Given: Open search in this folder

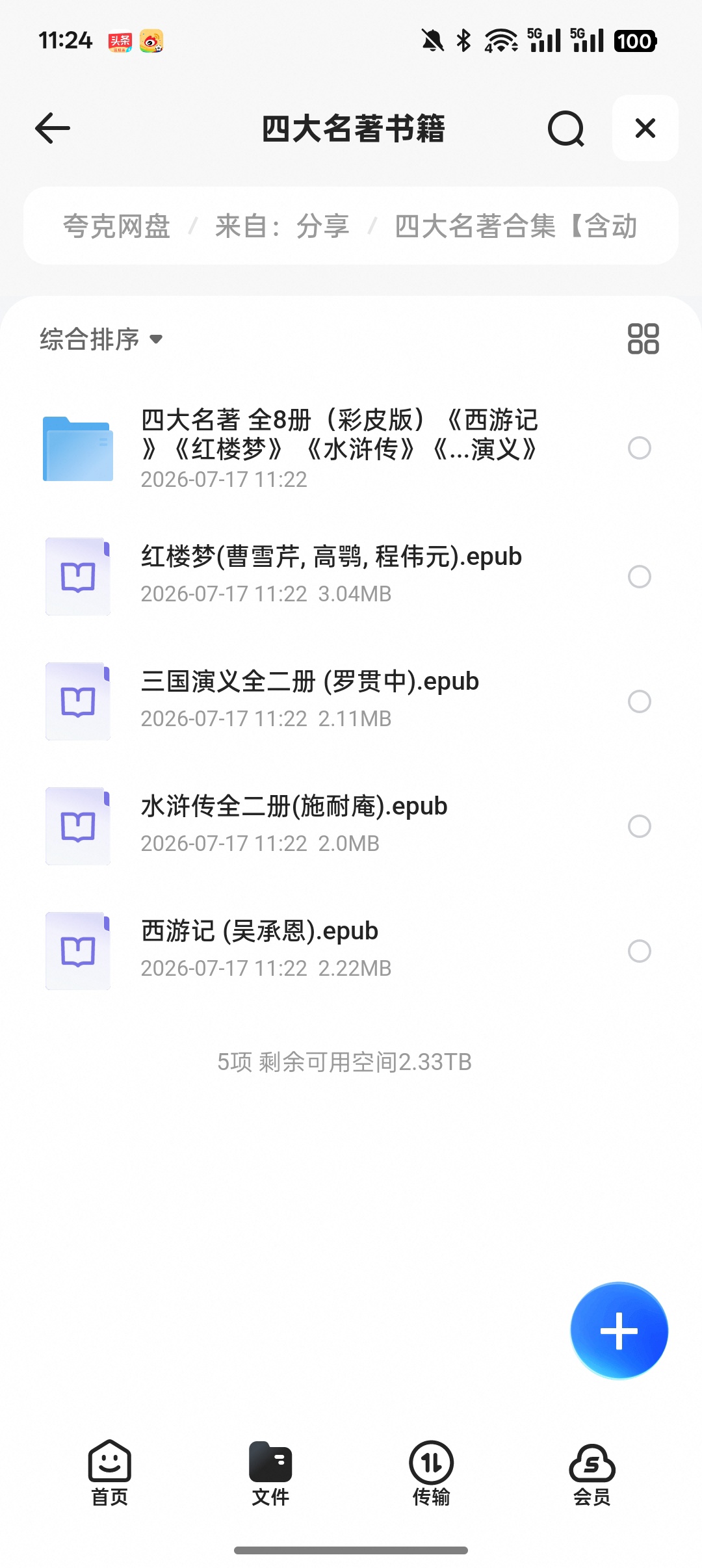Looking at the screenshot, I should coord(565,128).
